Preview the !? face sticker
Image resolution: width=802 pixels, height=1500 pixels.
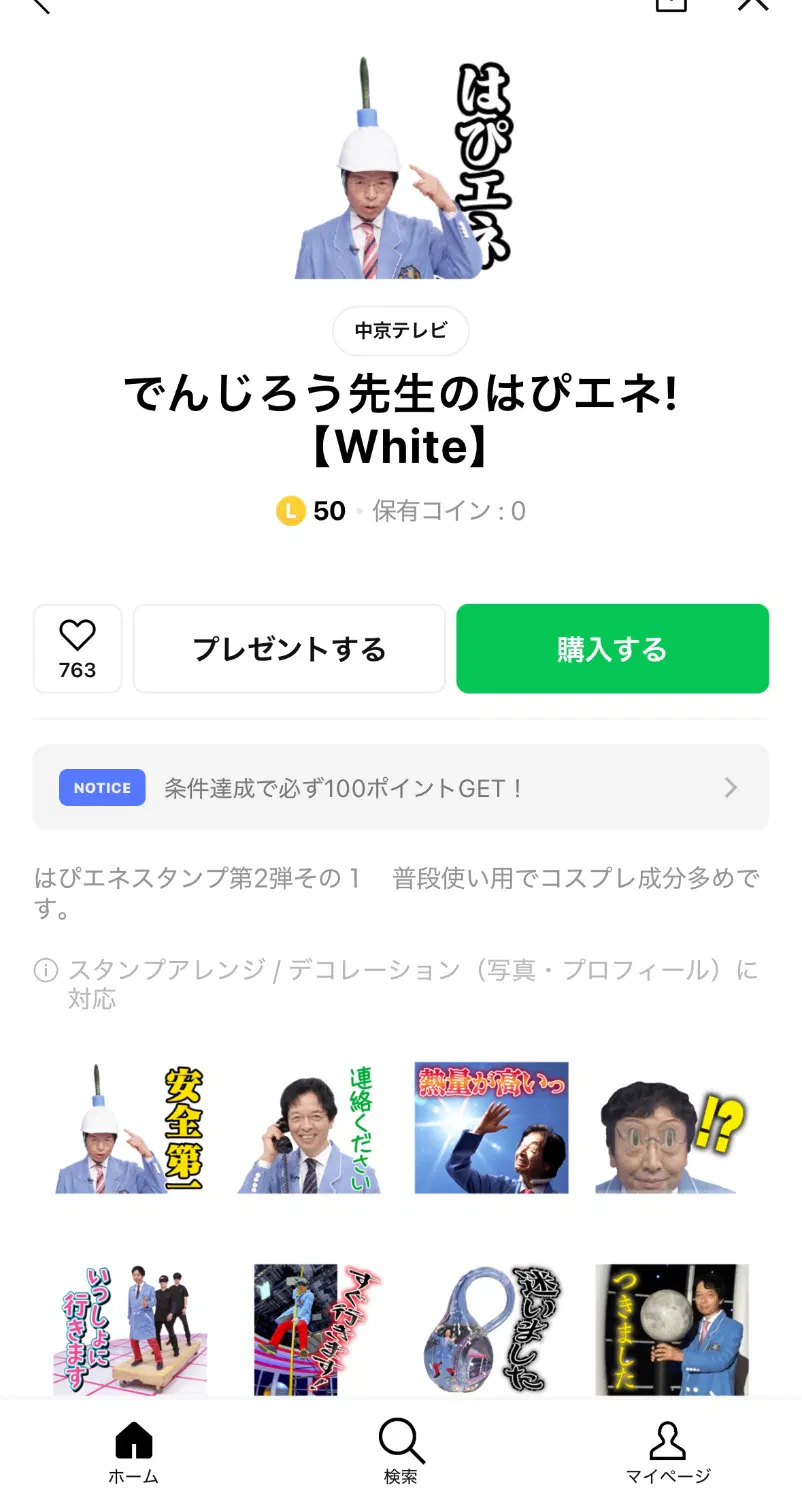click(x=671, y=1128)
